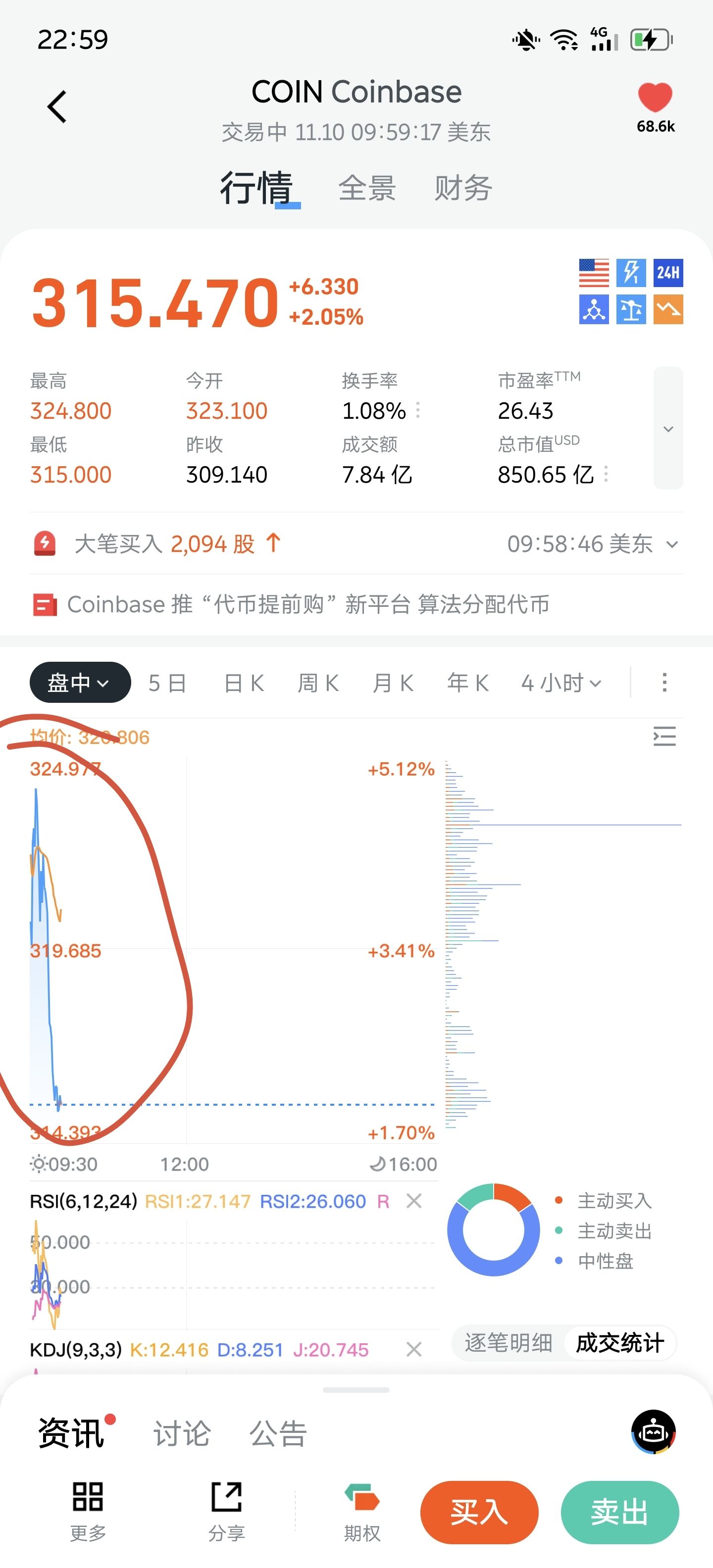713x1568 pixels.
Task: Select the 5日 chart view
Action: 167,683
